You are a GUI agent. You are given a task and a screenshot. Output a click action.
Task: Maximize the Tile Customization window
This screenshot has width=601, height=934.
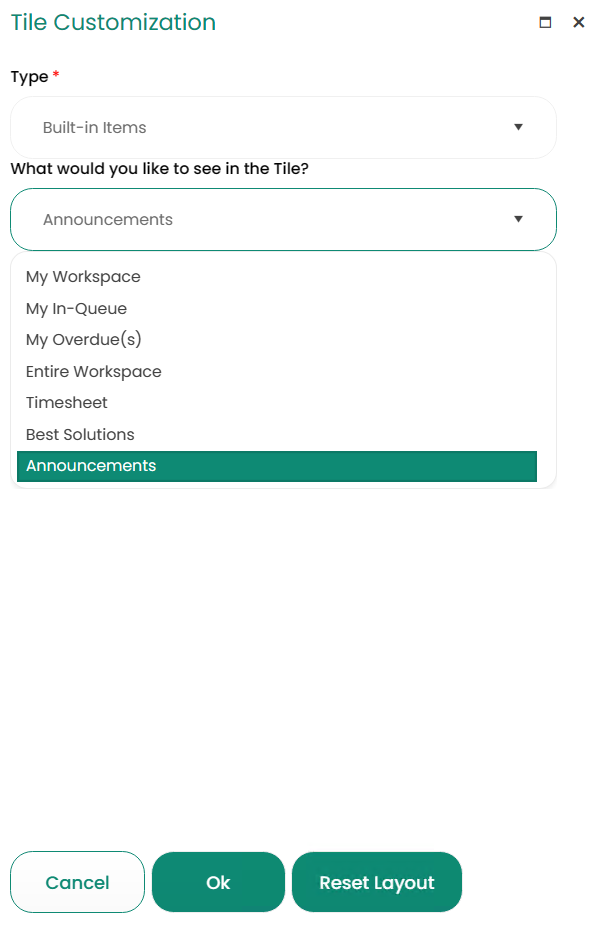545,22
